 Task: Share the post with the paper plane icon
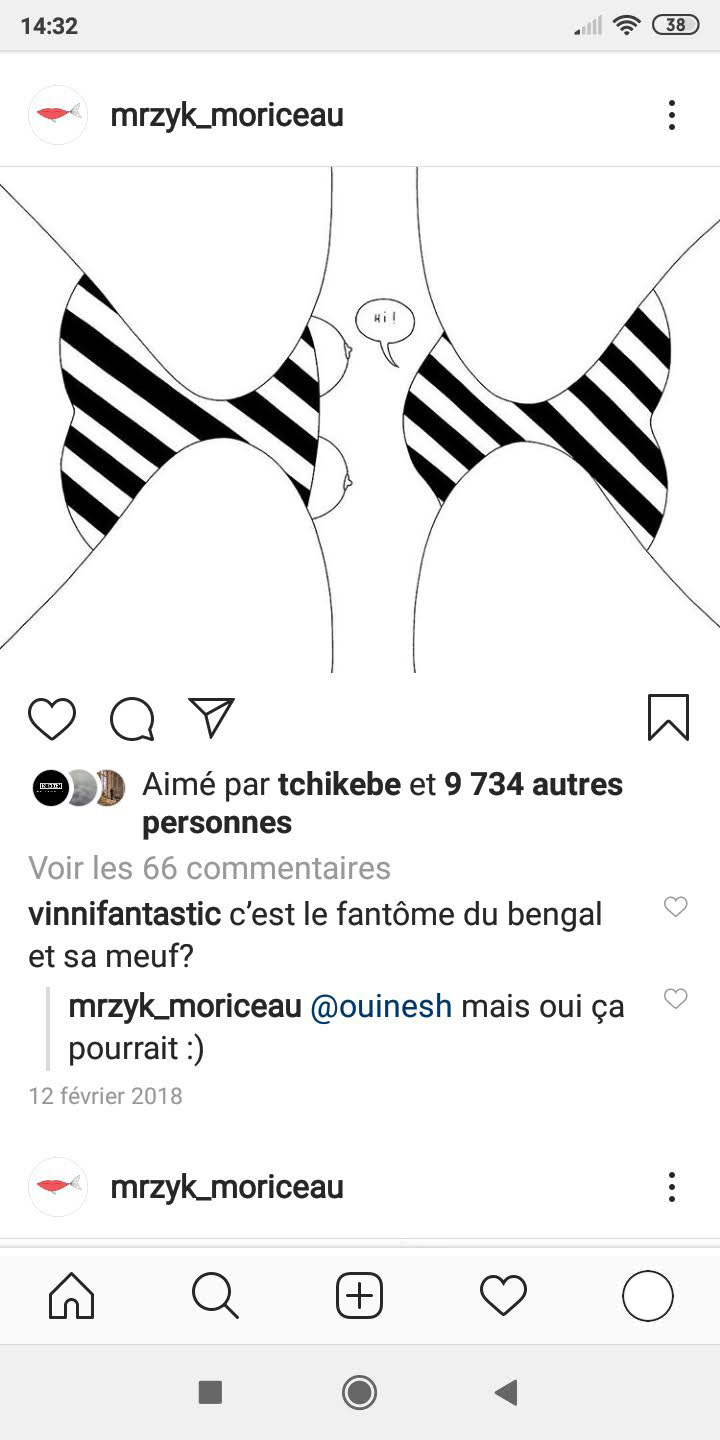pyautogui.click(x=211, y=717)
